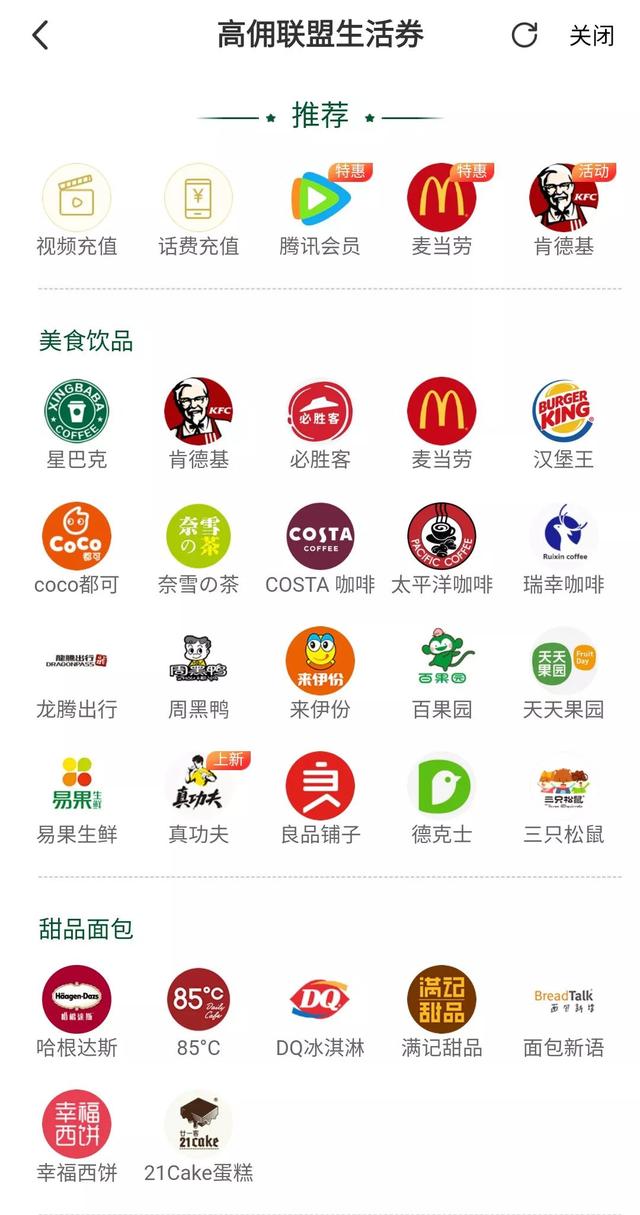
Task: Go back with the top-left arrow
Action: pyautogui.click(x=40, y=36)
